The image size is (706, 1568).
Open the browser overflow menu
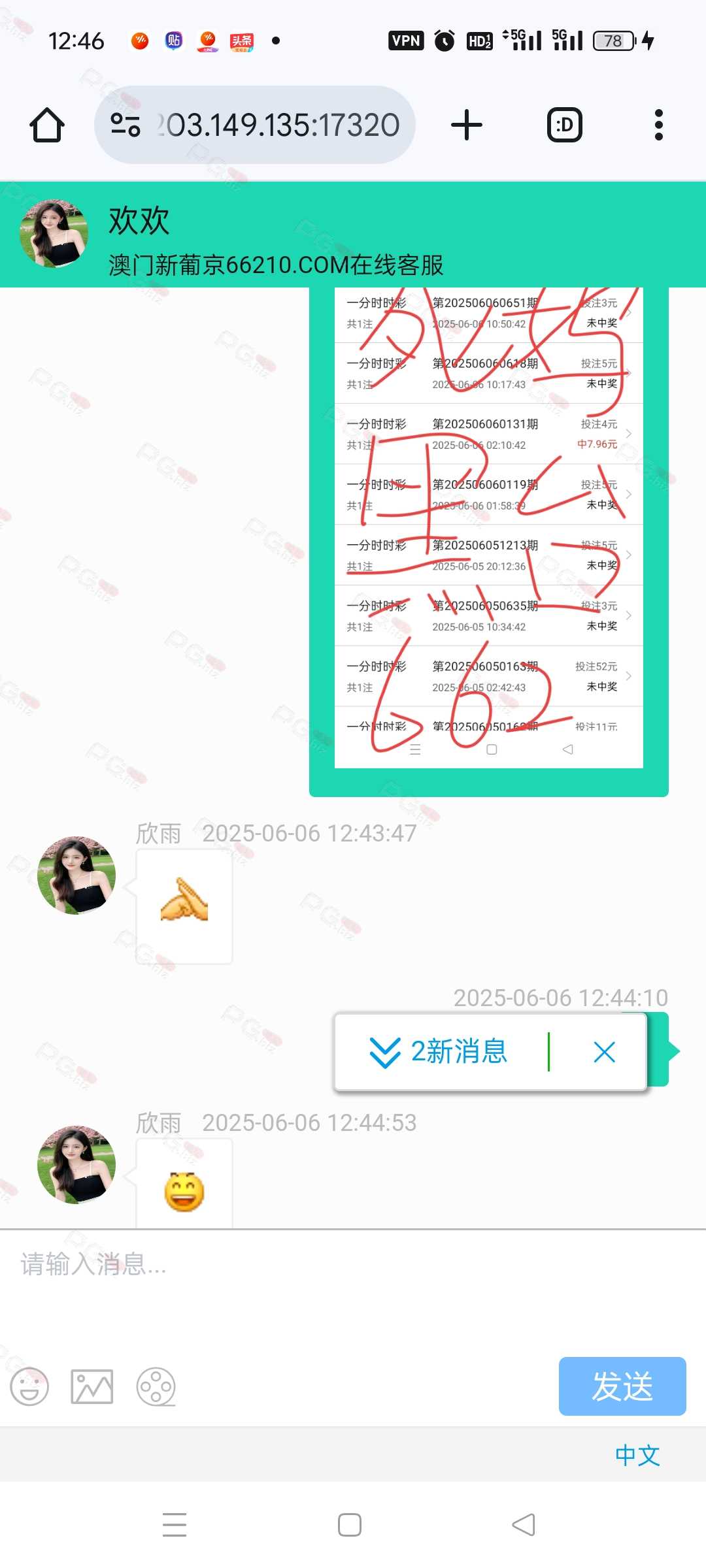pos(658,125)
